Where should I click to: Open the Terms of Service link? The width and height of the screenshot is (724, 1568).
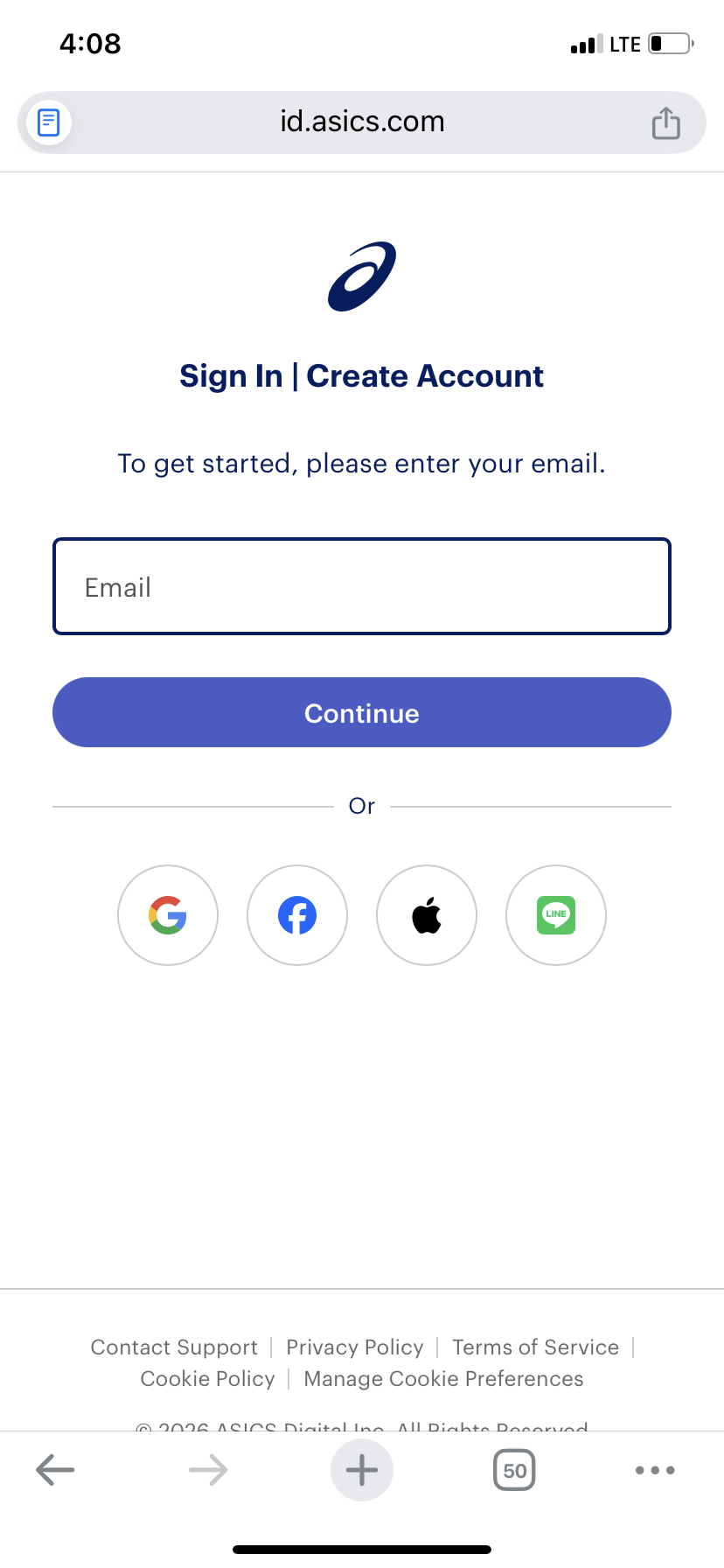click(535, 1347)
